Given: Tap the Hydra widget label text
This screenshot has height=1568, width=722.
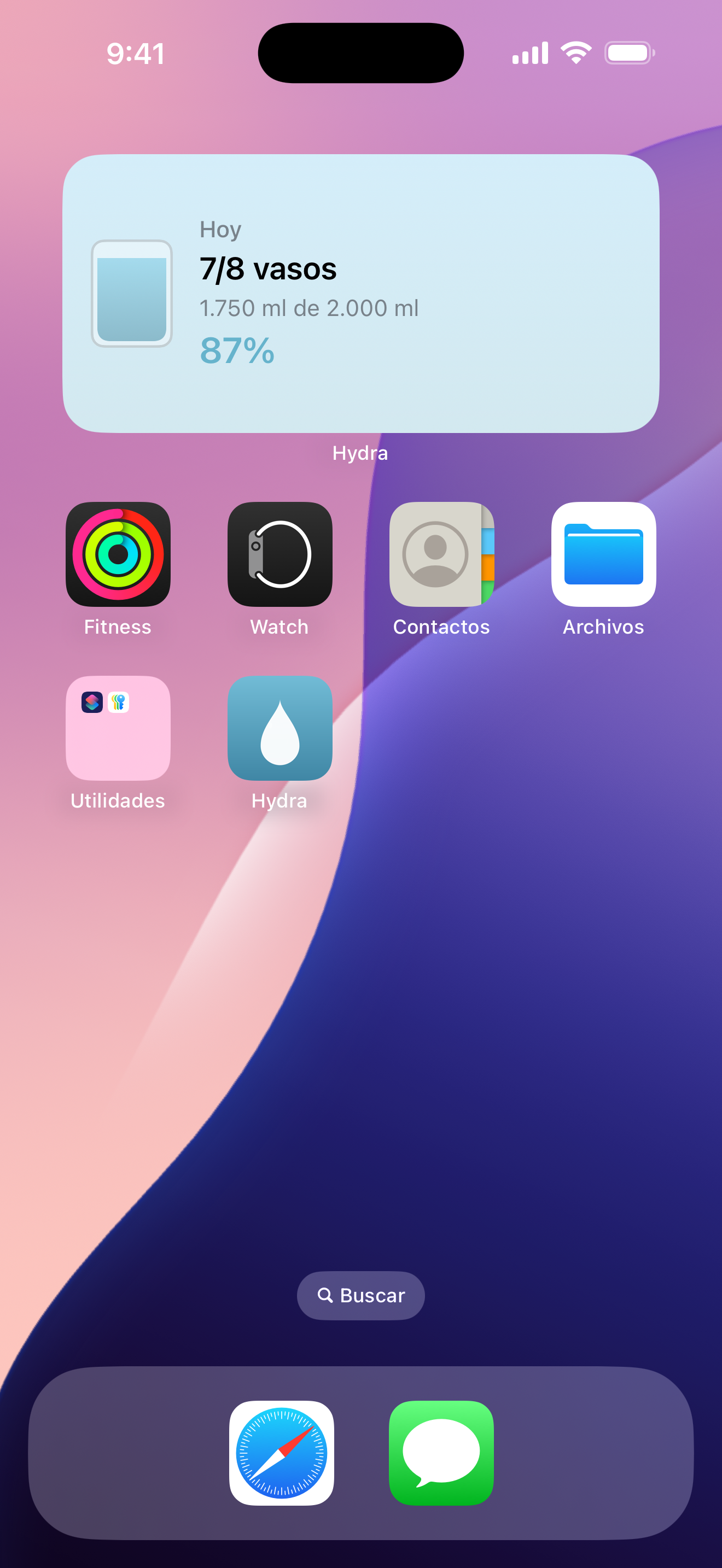Looking at the screenshot, I should coord(360,452).
